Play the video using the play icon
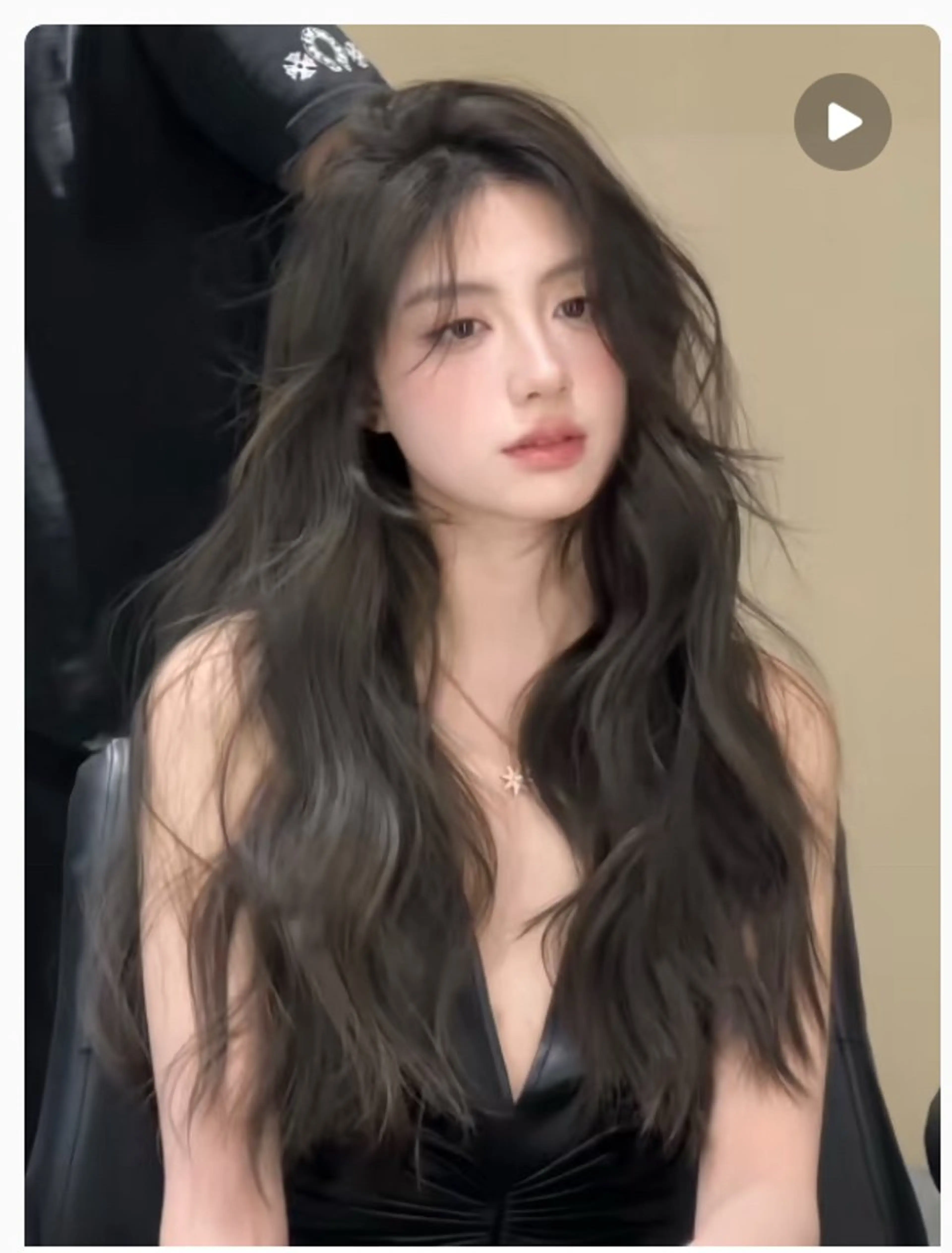Image resolution: width=952 pixels, height=1253 pixels. [843, 122]
